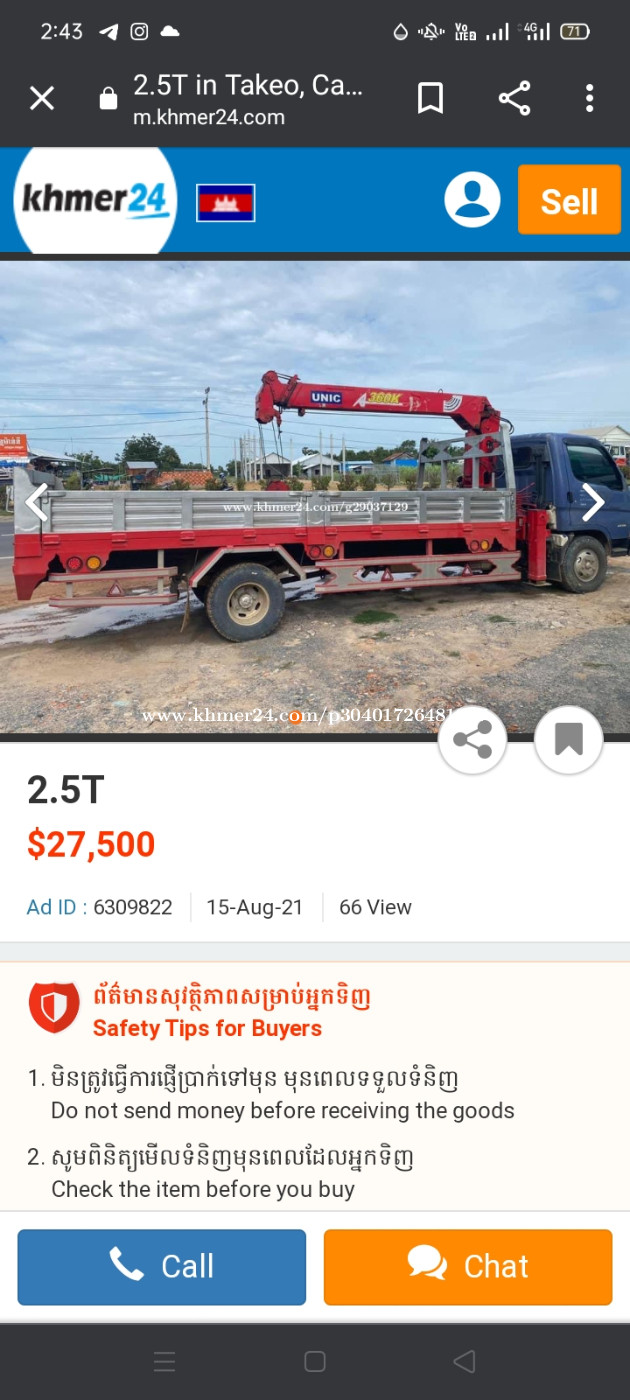630x1400 pixels.
Task: Start a chat with the seller
Action: 468,1267
